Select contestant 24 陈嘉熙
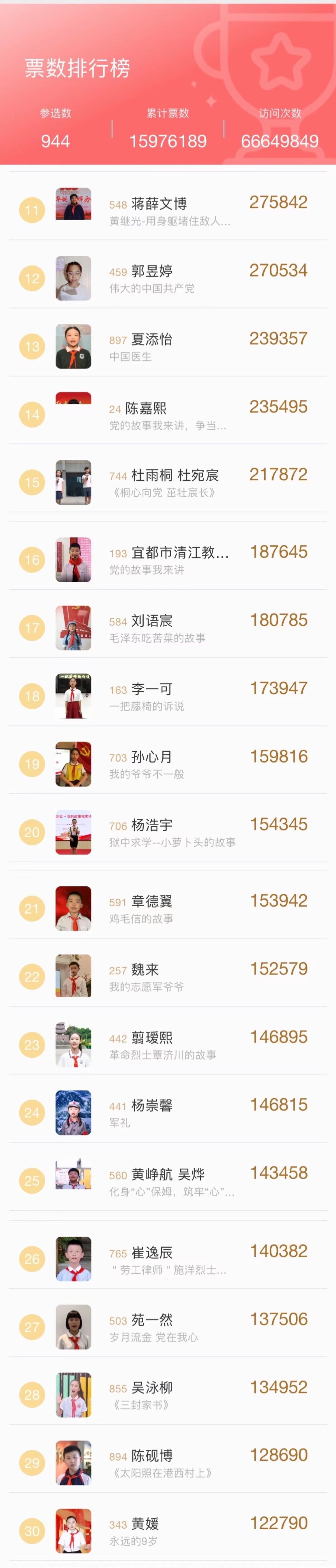Image resolution: width=336 pixels, height=1568 pixels. (x=146, y=408)
